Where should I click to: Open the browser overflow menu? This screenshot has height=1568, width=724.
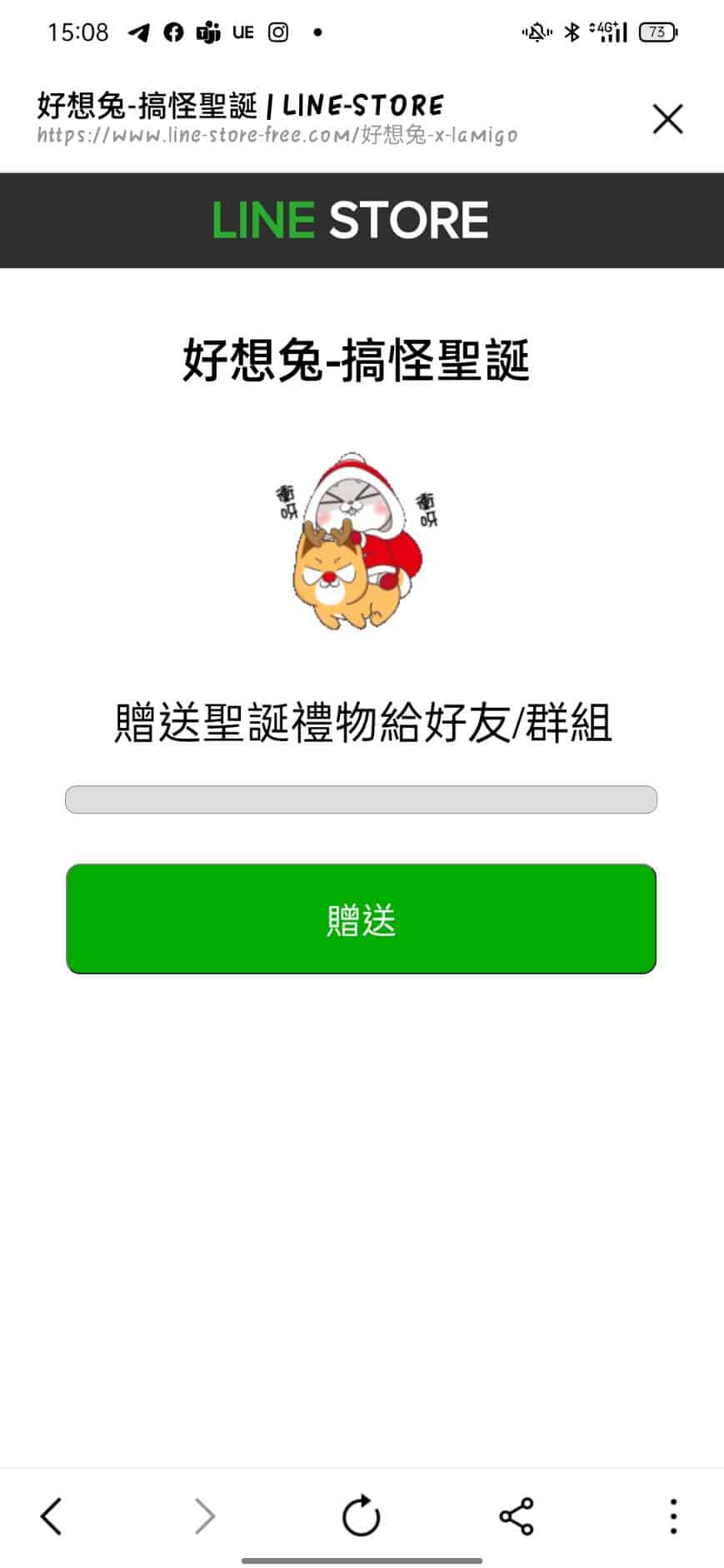673,1516
